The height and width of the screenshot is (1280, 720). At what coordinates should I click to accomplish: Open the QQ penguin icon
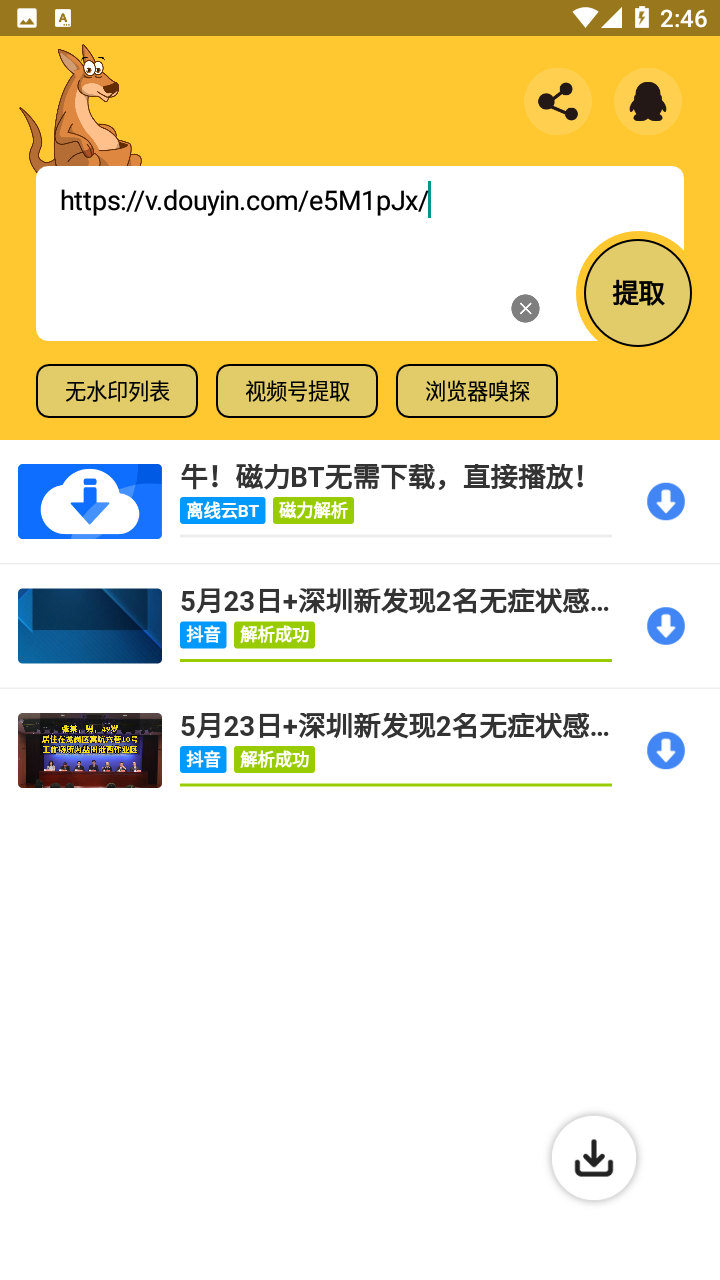[648, 101]
